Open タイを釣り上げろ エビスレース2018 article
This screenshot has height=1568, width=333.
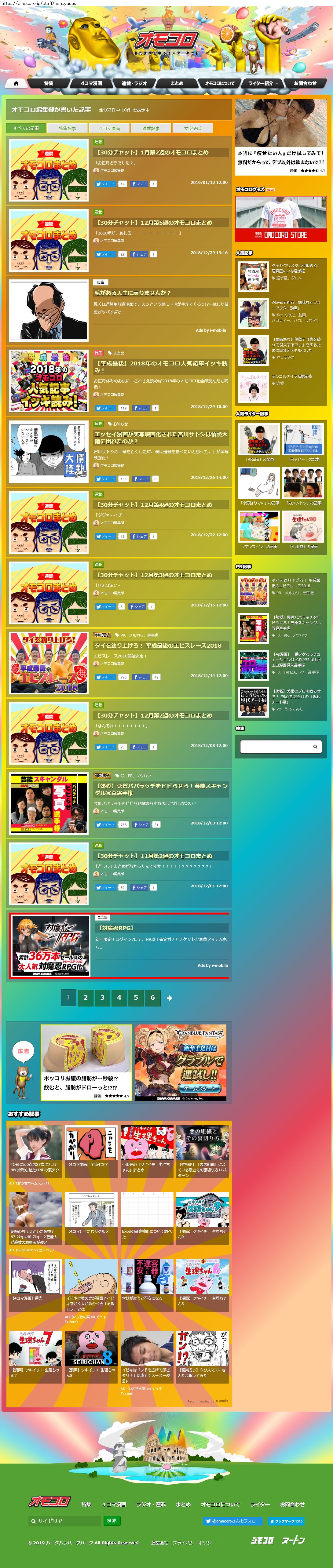pos(158,645)
